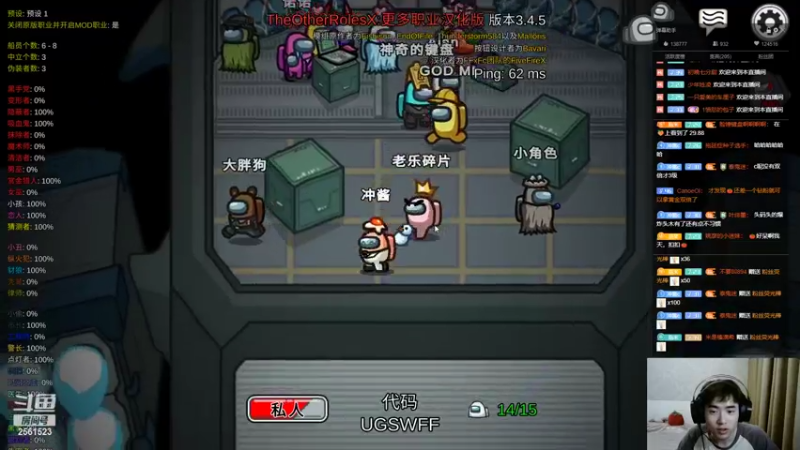This screenshot has height=450, width=800.
Task: Open the settings gear
Action: pos(769,22)
